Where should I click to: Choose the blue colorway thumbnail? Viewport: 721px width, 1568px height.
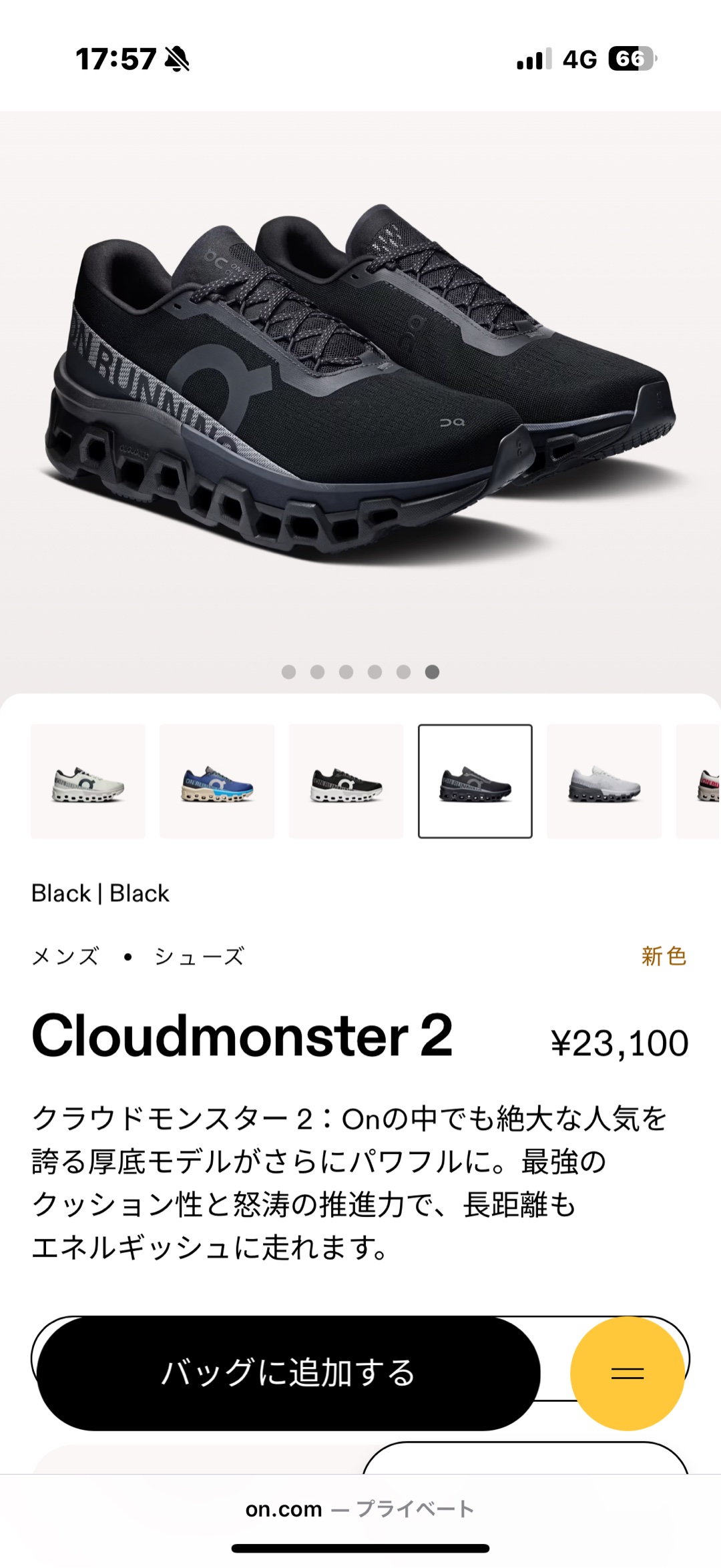[217, 782]
